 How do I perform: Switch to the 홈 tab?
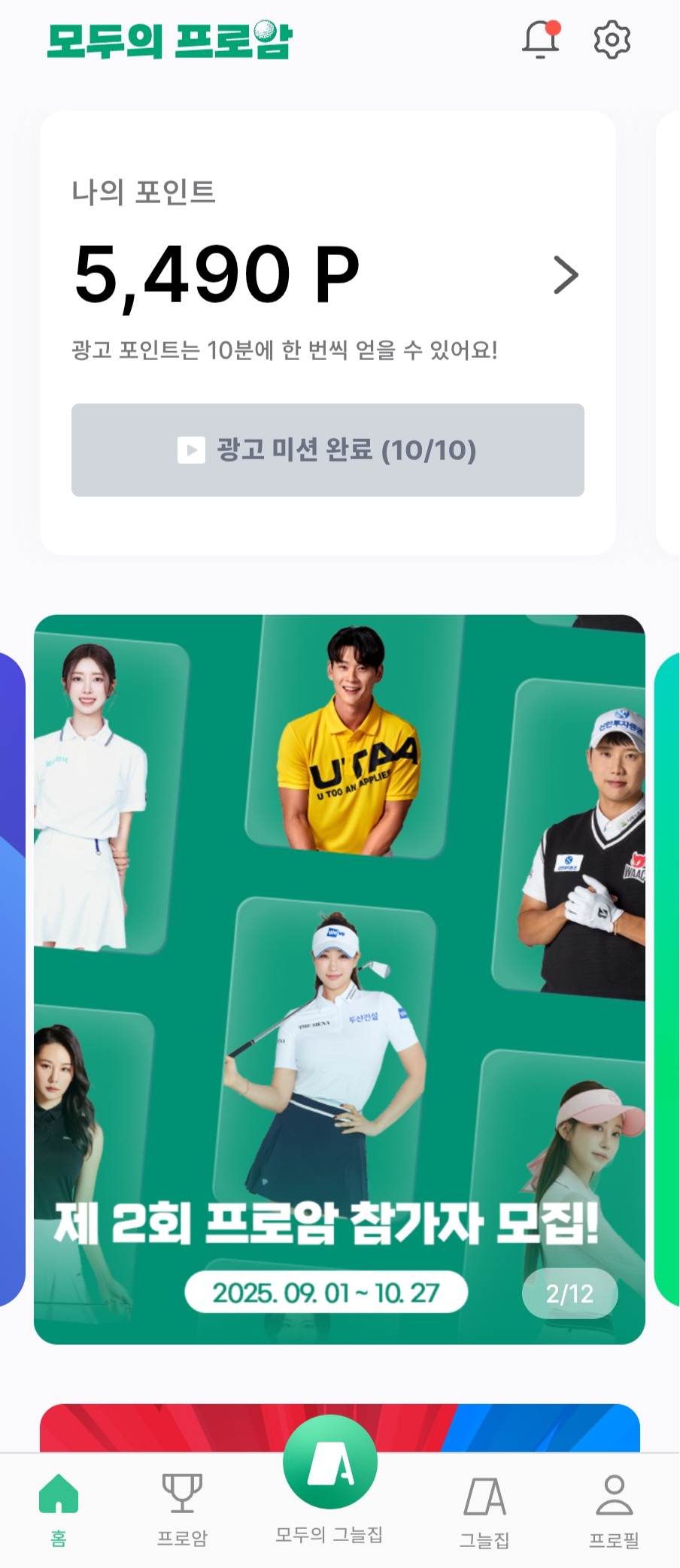[x=59, y=1509]
